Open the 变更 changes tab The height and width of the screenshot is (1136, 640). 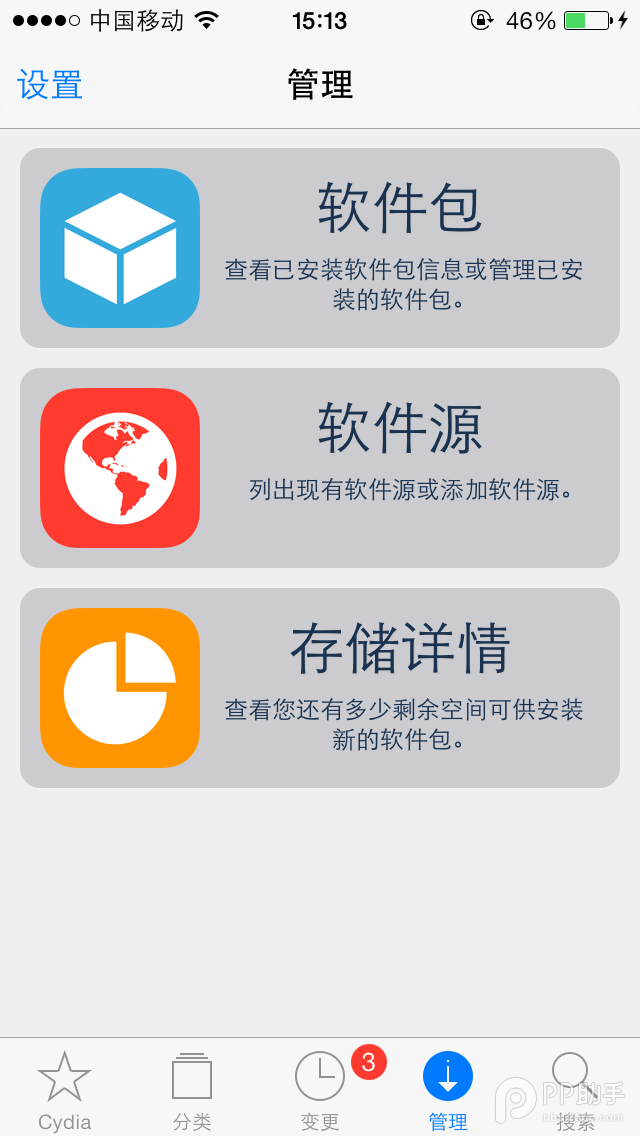(320, 1090)
